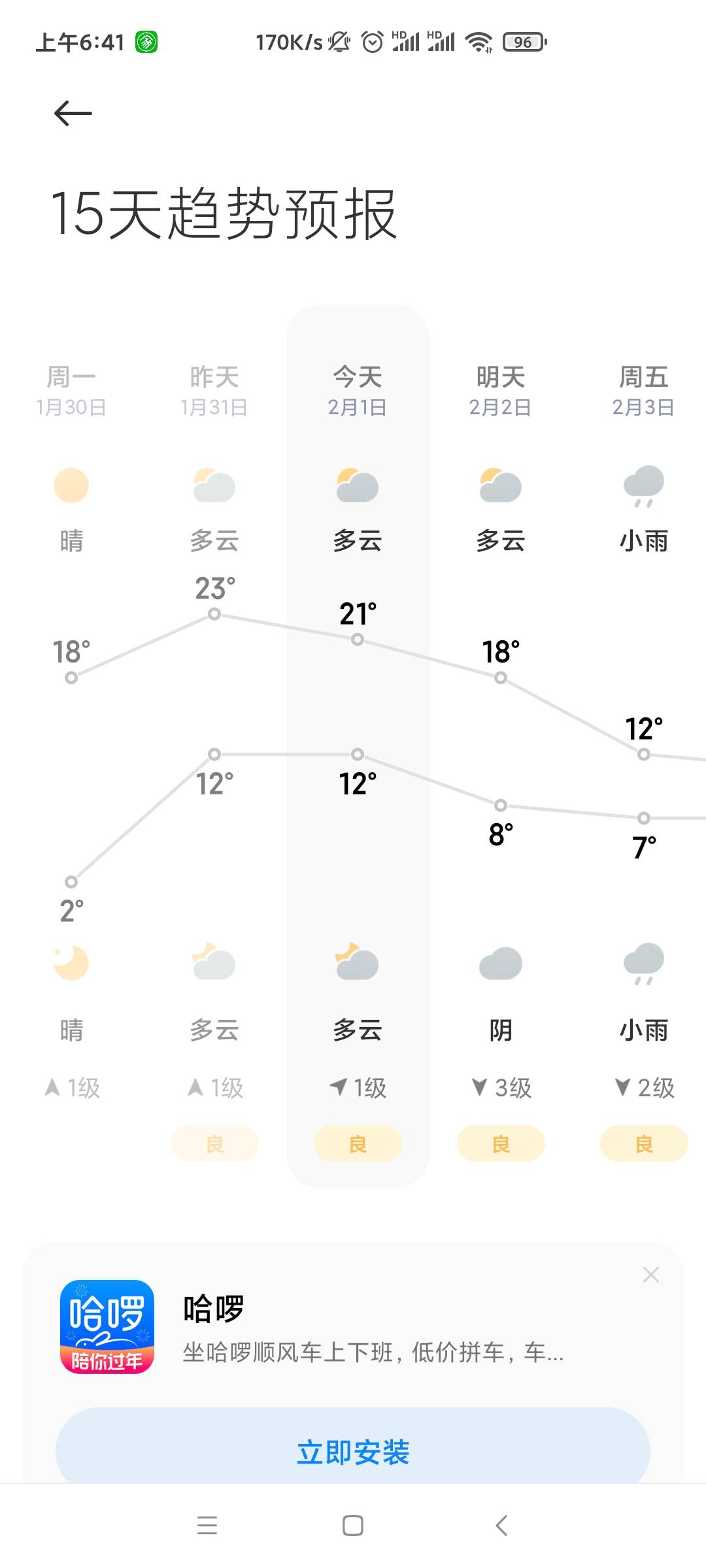Go back using the top arrow

click(x=73, y=114)
